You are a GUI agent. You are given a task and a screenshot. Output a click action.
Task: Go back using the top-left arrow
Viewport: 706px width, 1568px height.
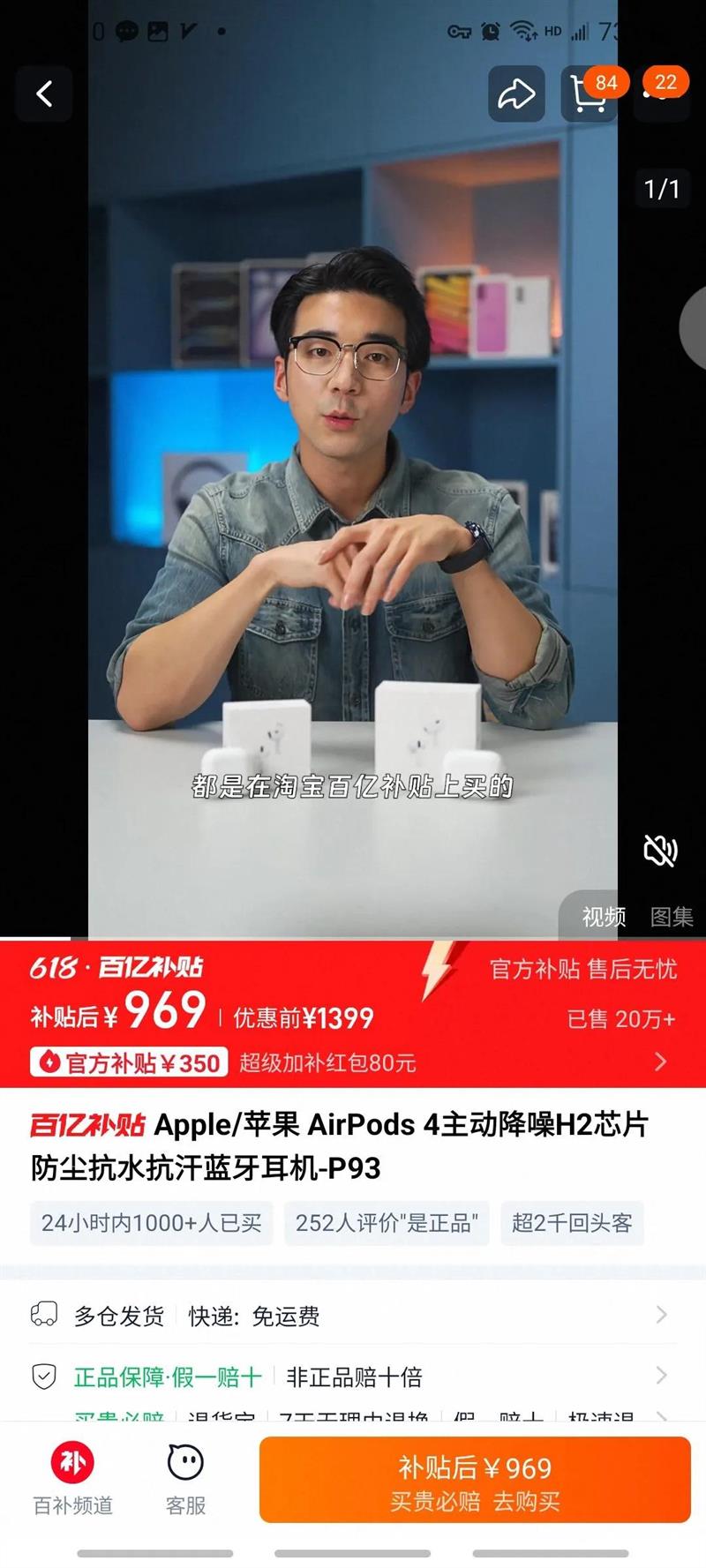coord(44,94)
